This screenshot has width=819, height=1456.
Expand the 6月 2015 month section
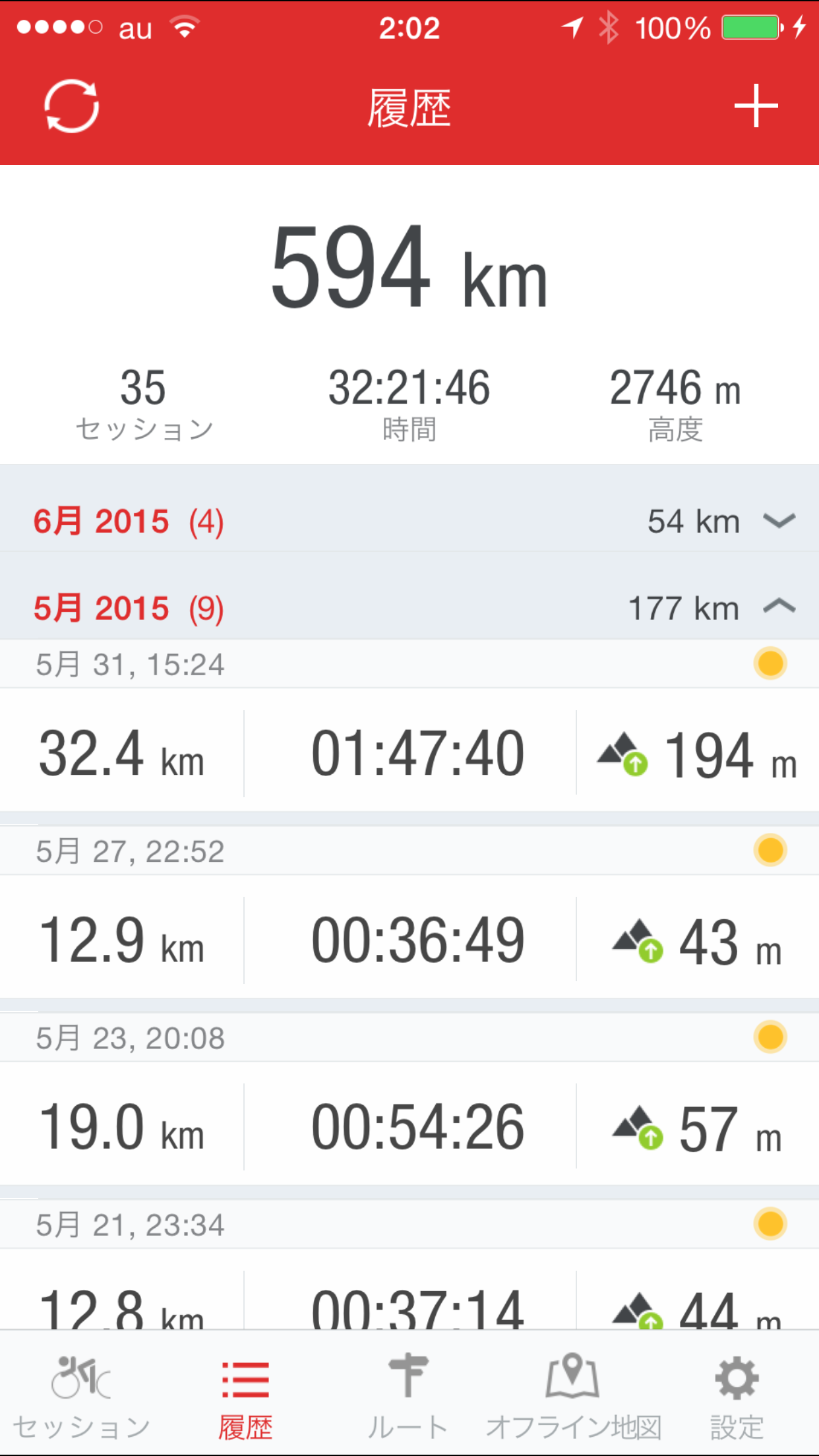point(409,521)
